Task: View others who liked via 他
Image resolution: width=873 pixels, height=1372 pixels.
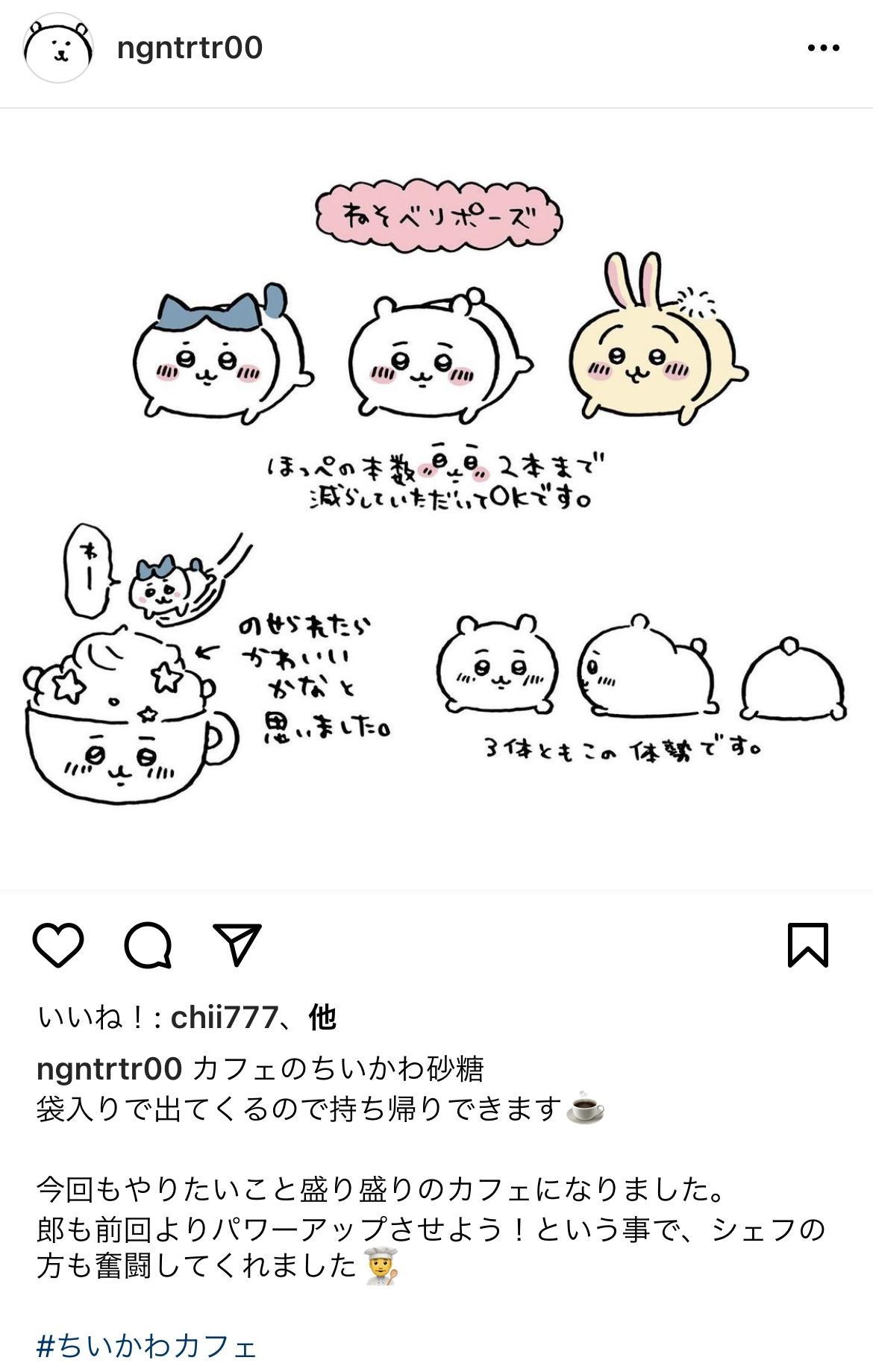Action: click(322, 1017)
